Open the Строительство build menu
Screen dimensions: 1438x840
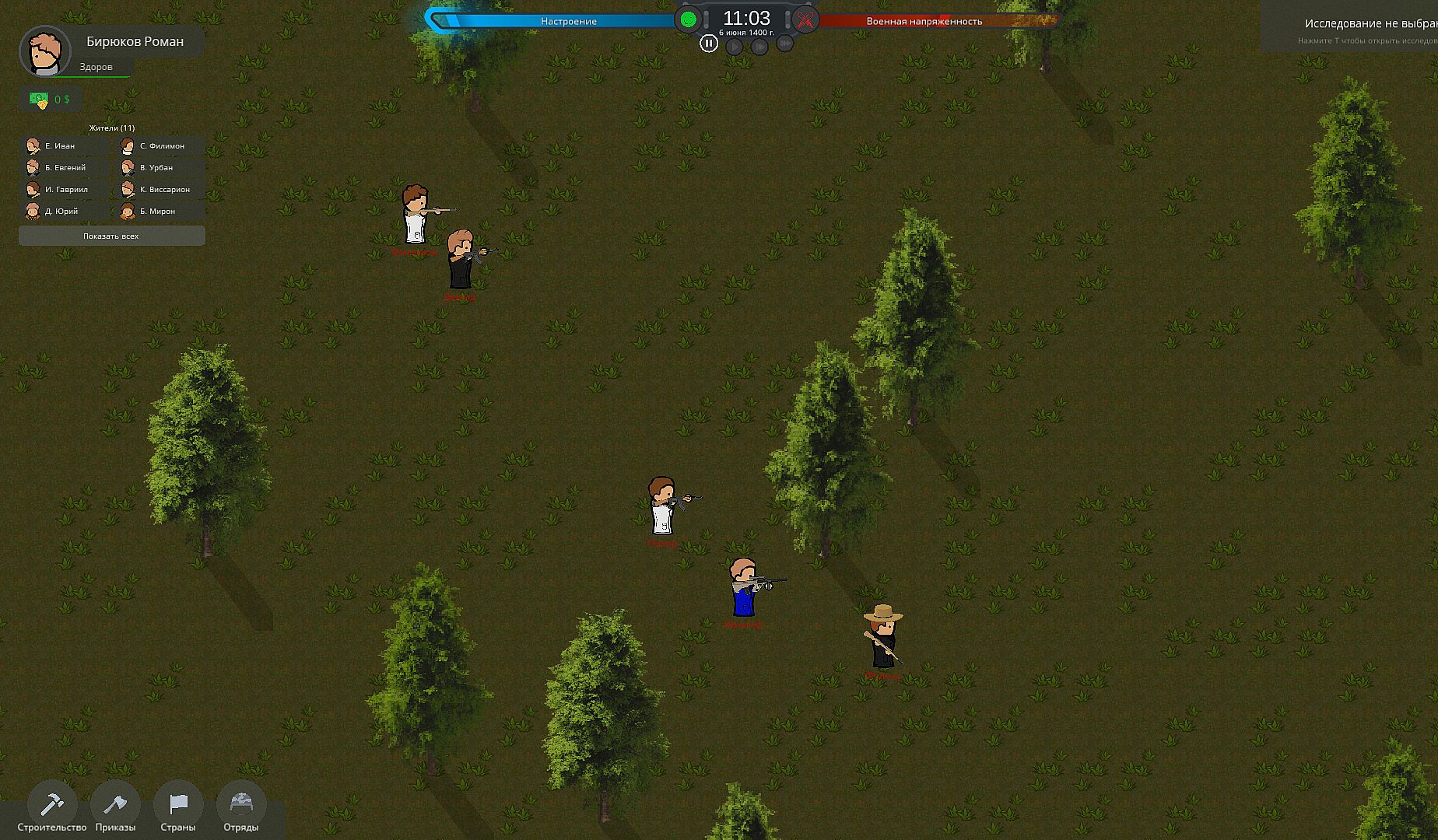tap(52, 807)
